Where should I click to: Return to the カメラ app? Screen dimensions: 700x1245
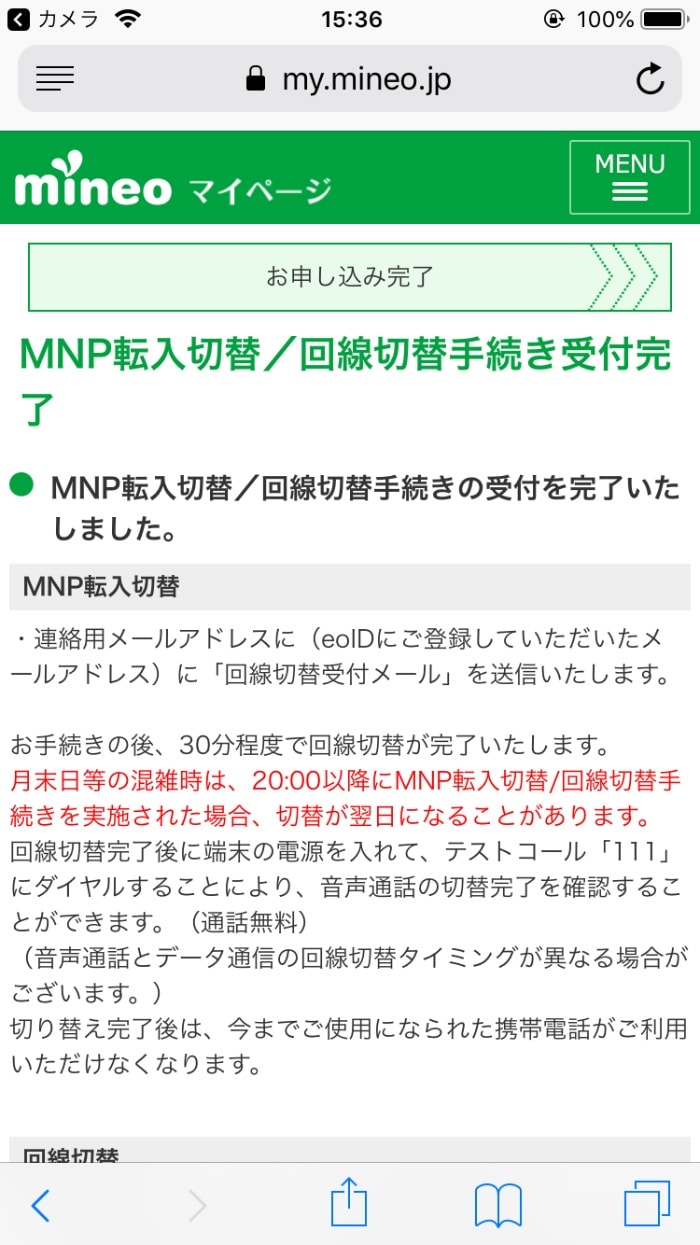coord(54,19)
